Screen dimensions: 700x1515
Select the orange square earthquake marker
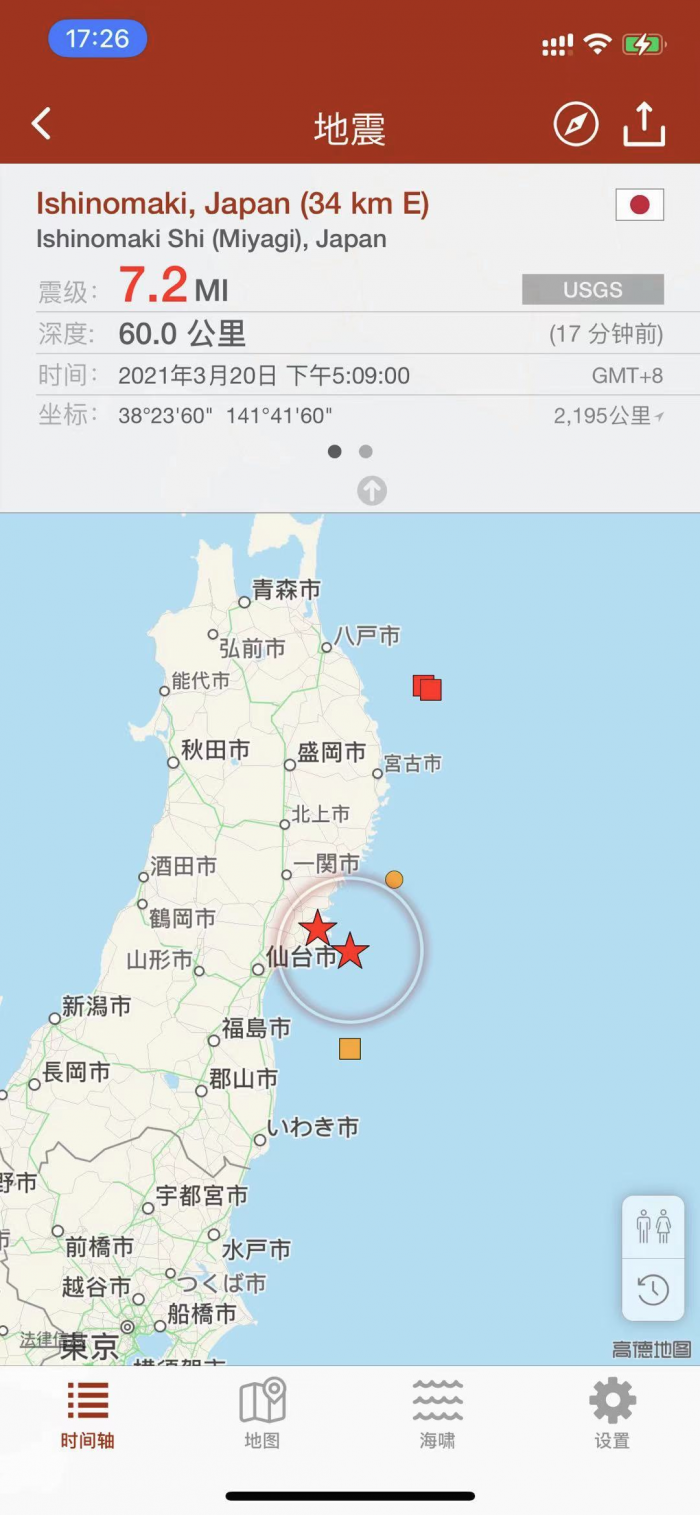pos(349,1049)
